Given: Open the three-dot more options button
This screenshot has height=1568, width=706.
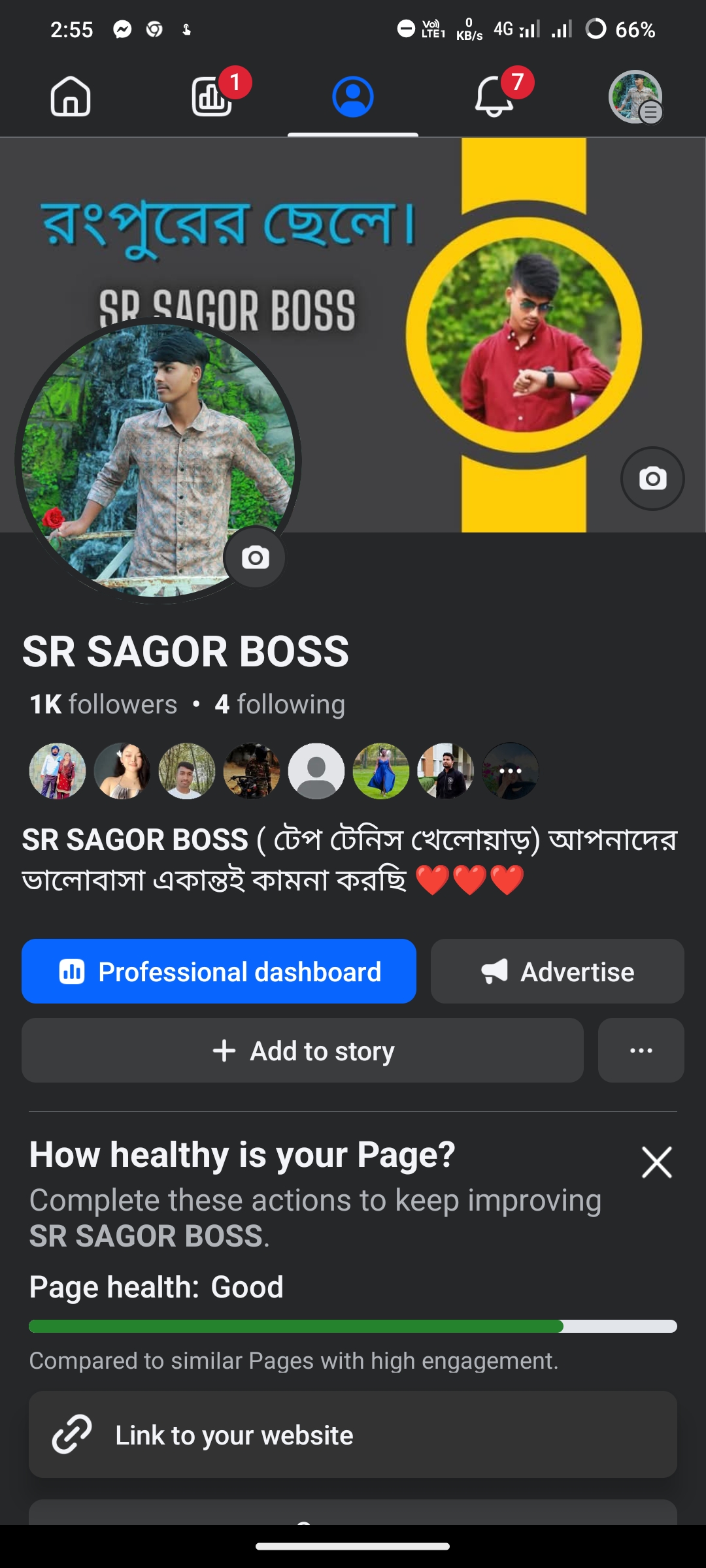Looking at the screenshot, I should (641, 1051).
